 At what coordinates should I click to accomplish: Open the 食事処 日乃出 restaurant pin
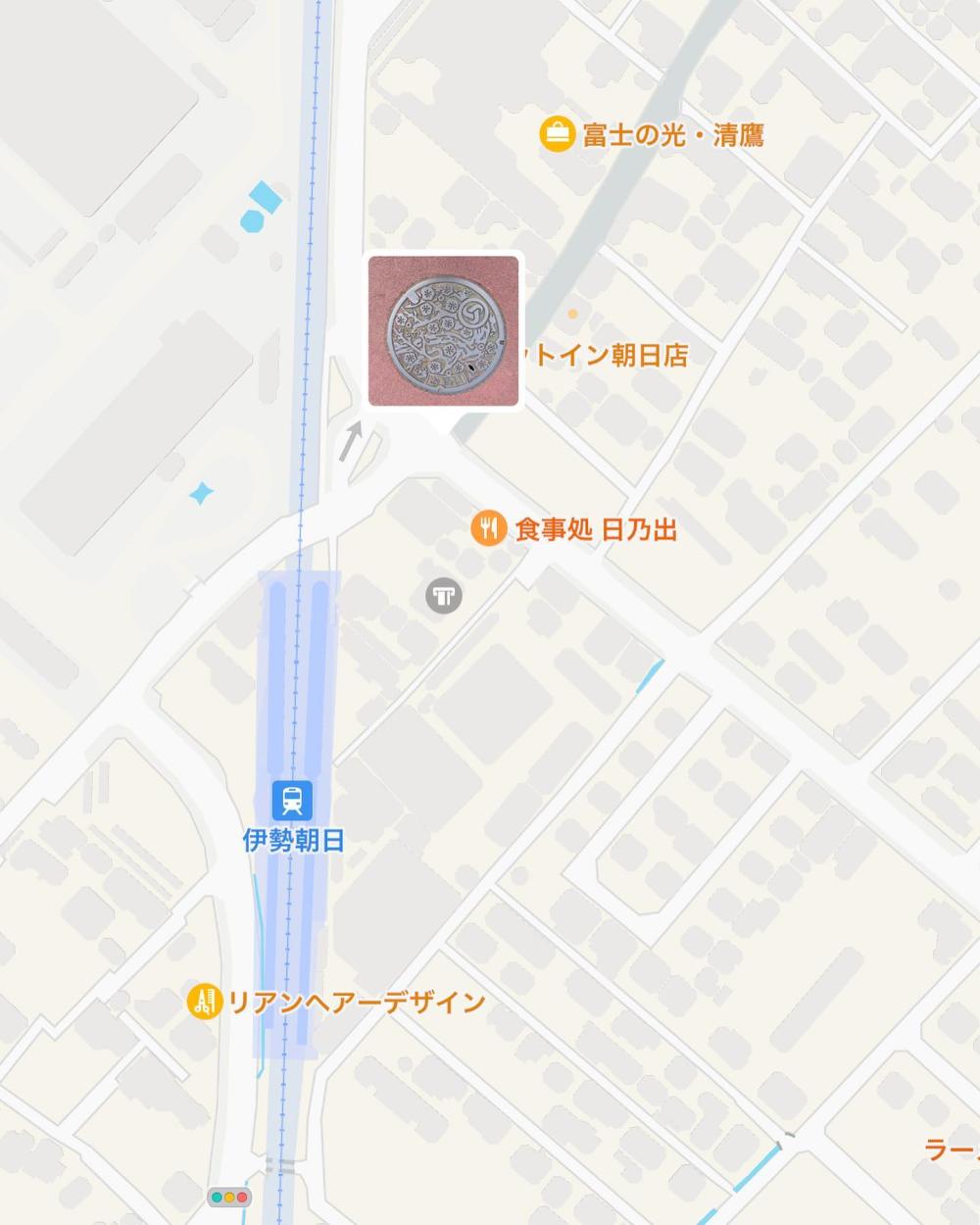(x=488, y=529)
